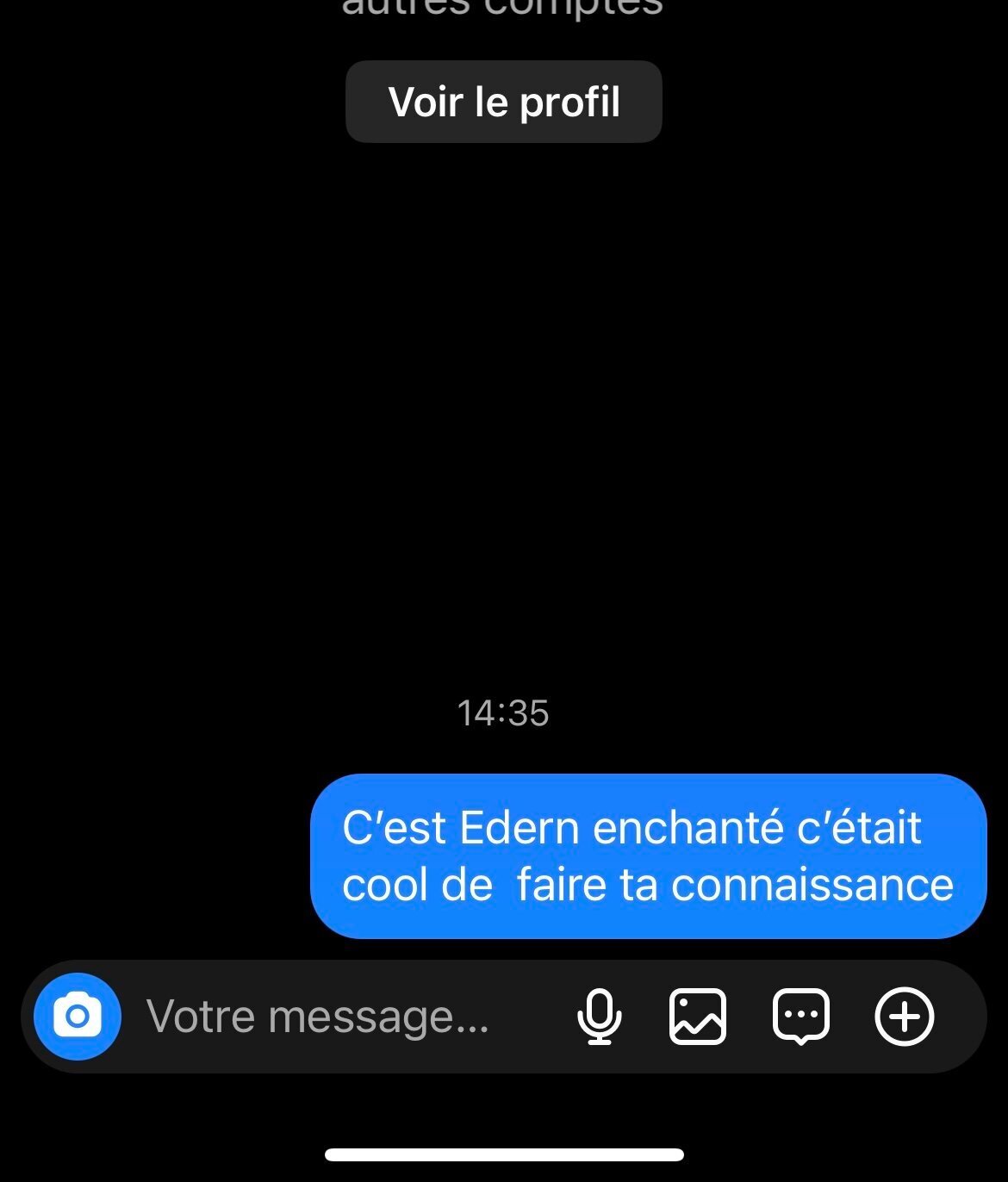This screenshot has height=1182, width=1008.
Task: Tap the Voir le profil button
Action: point(503,102)
